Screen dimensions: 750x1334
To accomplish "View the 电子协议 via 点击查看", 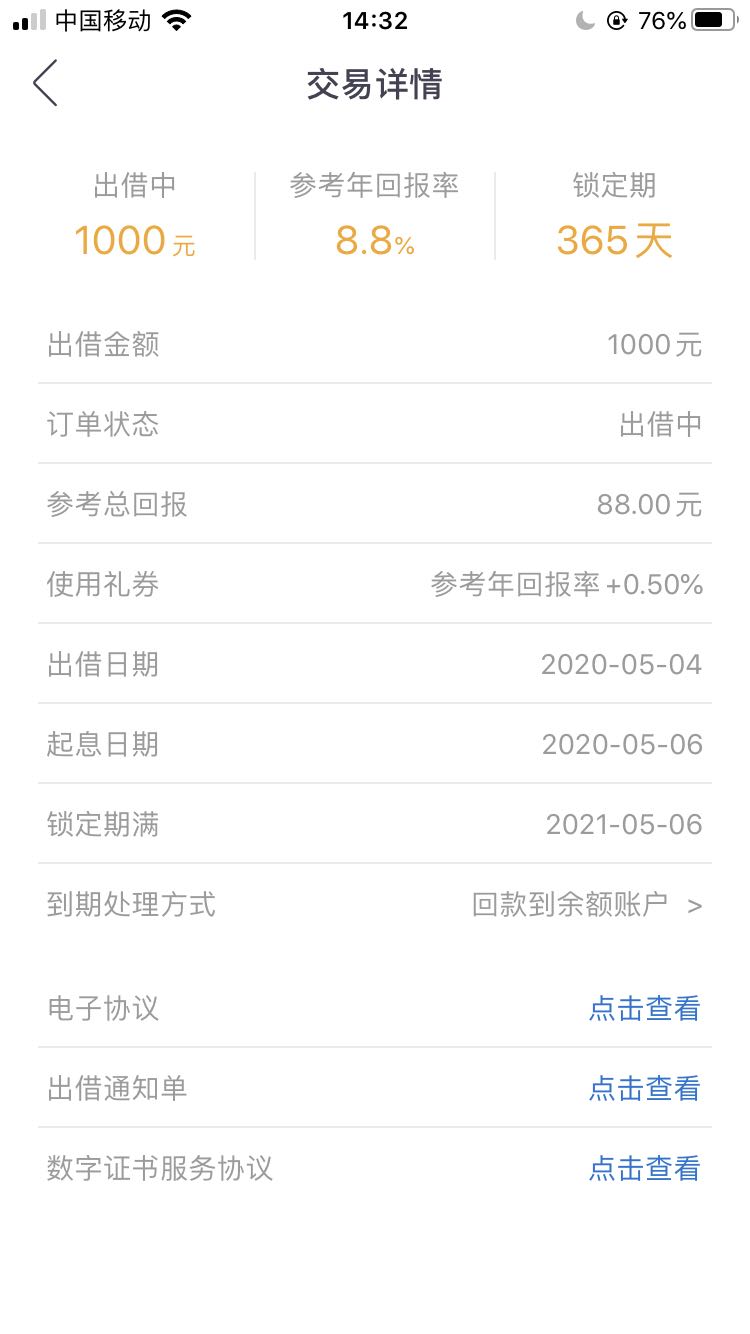I will [x=644, y=1008].
